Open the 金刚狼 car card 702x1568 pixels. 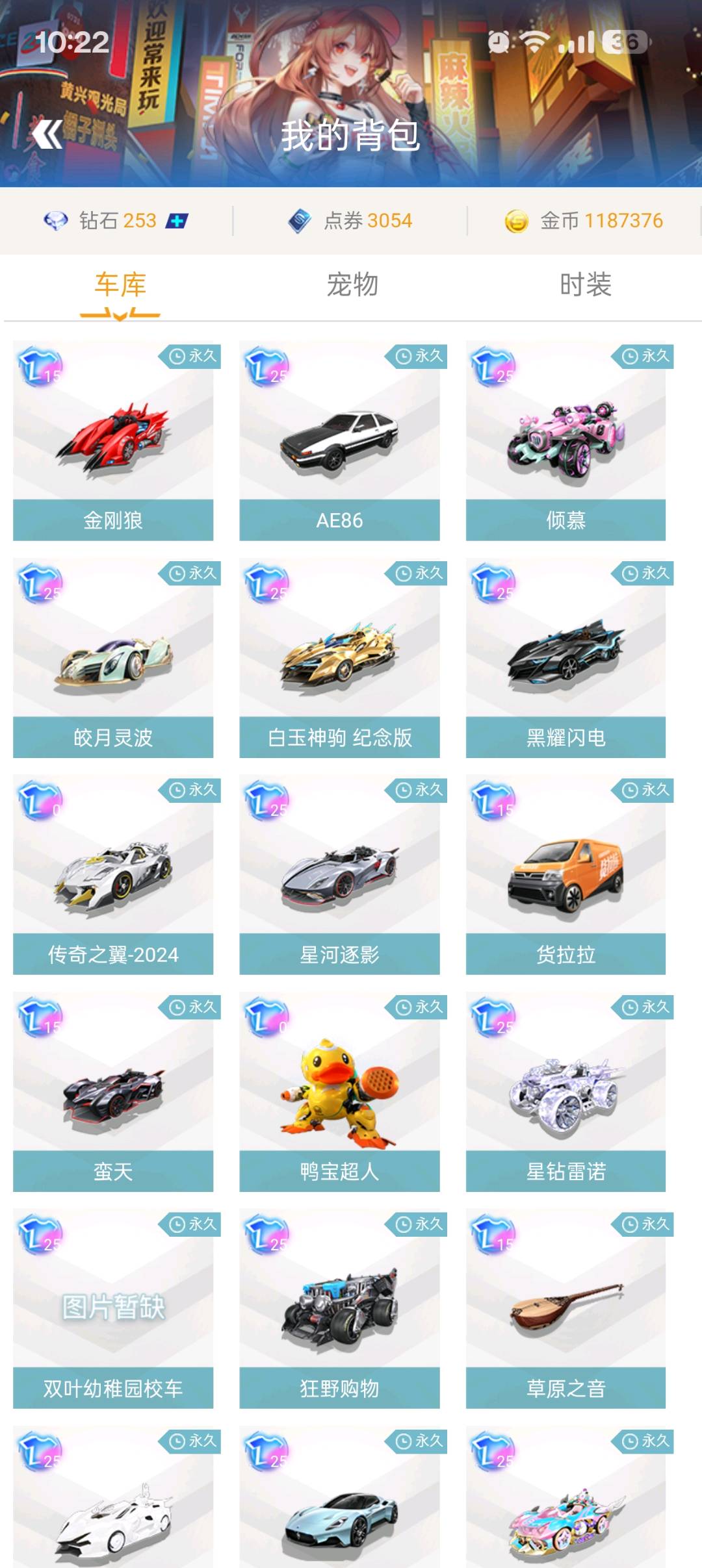tap(113, 440)
